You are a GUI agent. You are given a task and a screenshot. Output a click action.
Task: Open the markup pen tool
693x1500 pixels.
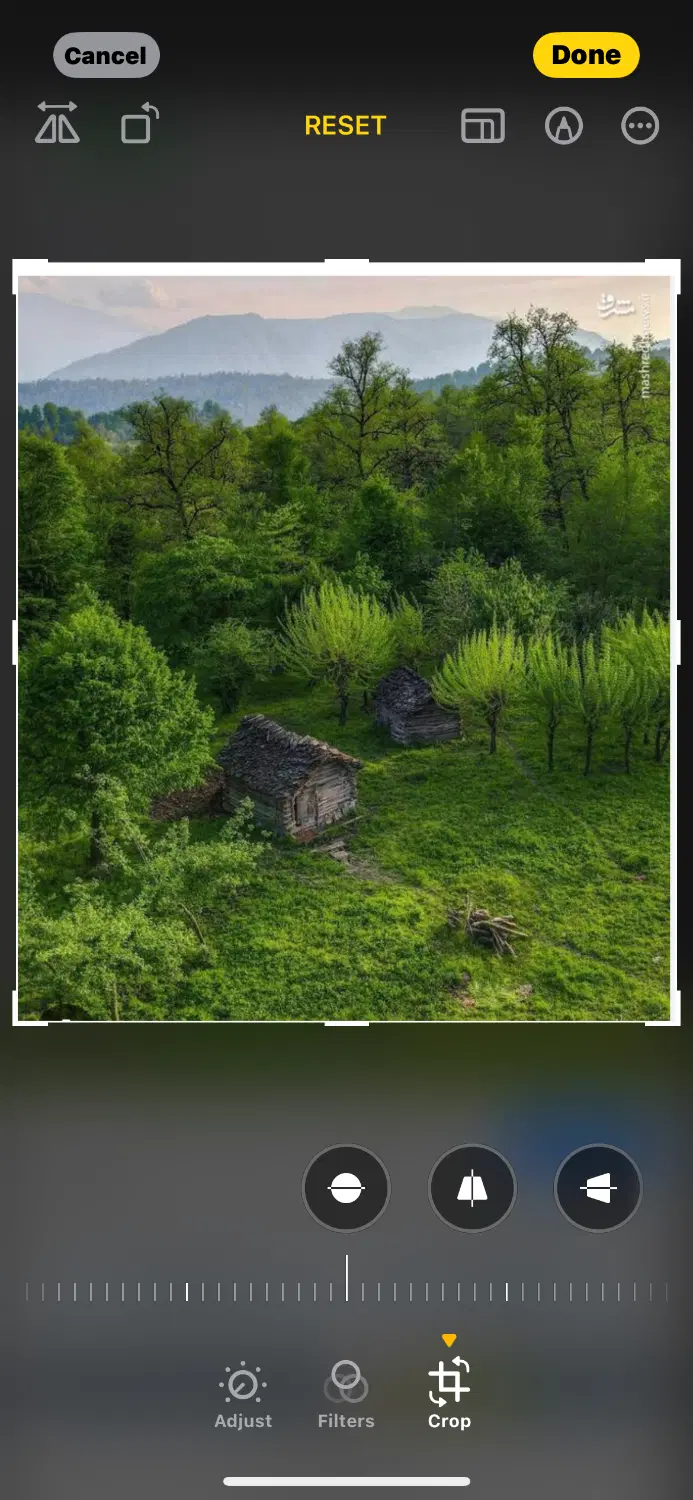564,126
